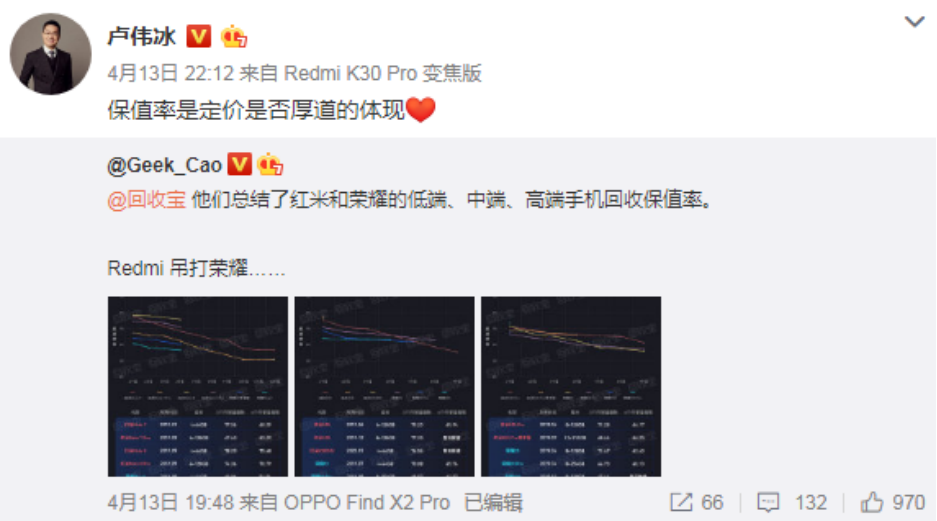This screenshot has height=521, width=937.
Task: Open 卢伟冰's profile avatar
Action: pyautogui.click(x=50, y=54)
